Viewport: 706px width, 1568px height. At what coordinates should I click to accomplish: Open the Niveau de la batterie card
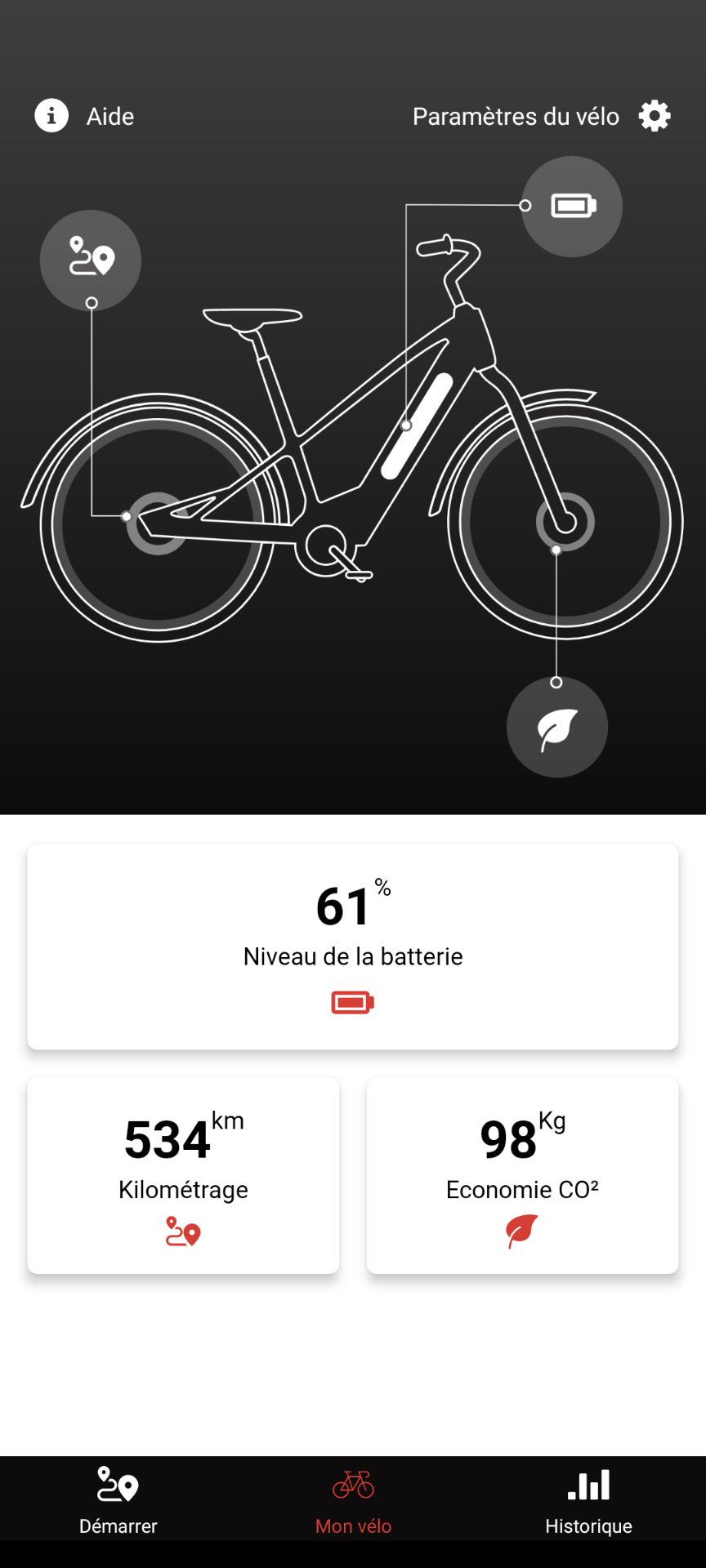pos(353,947)
